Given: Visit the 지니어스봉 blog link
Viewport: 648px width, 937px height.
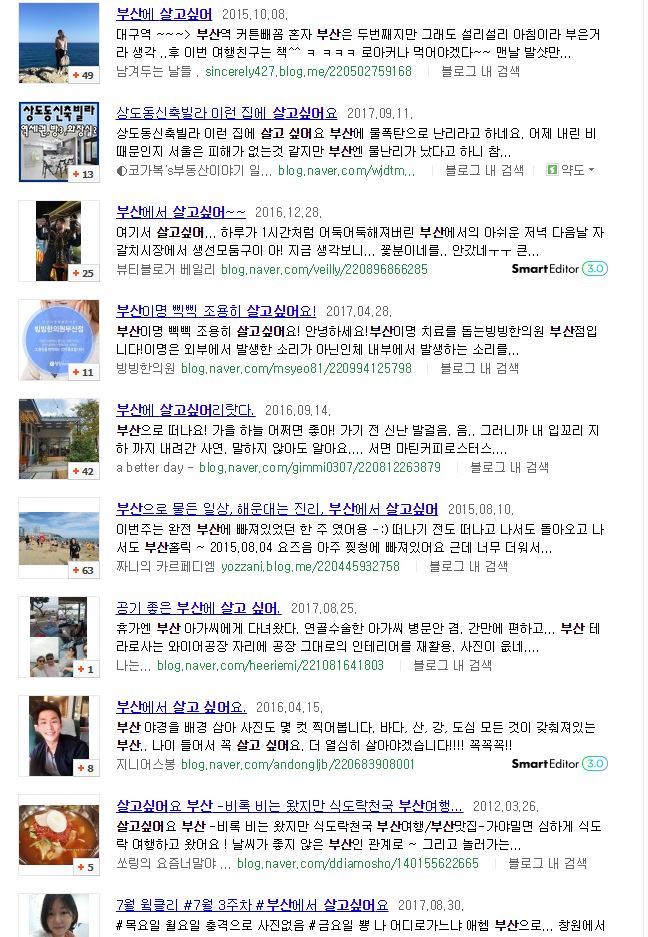Looking at the screenshot, I should pos(145,764).
